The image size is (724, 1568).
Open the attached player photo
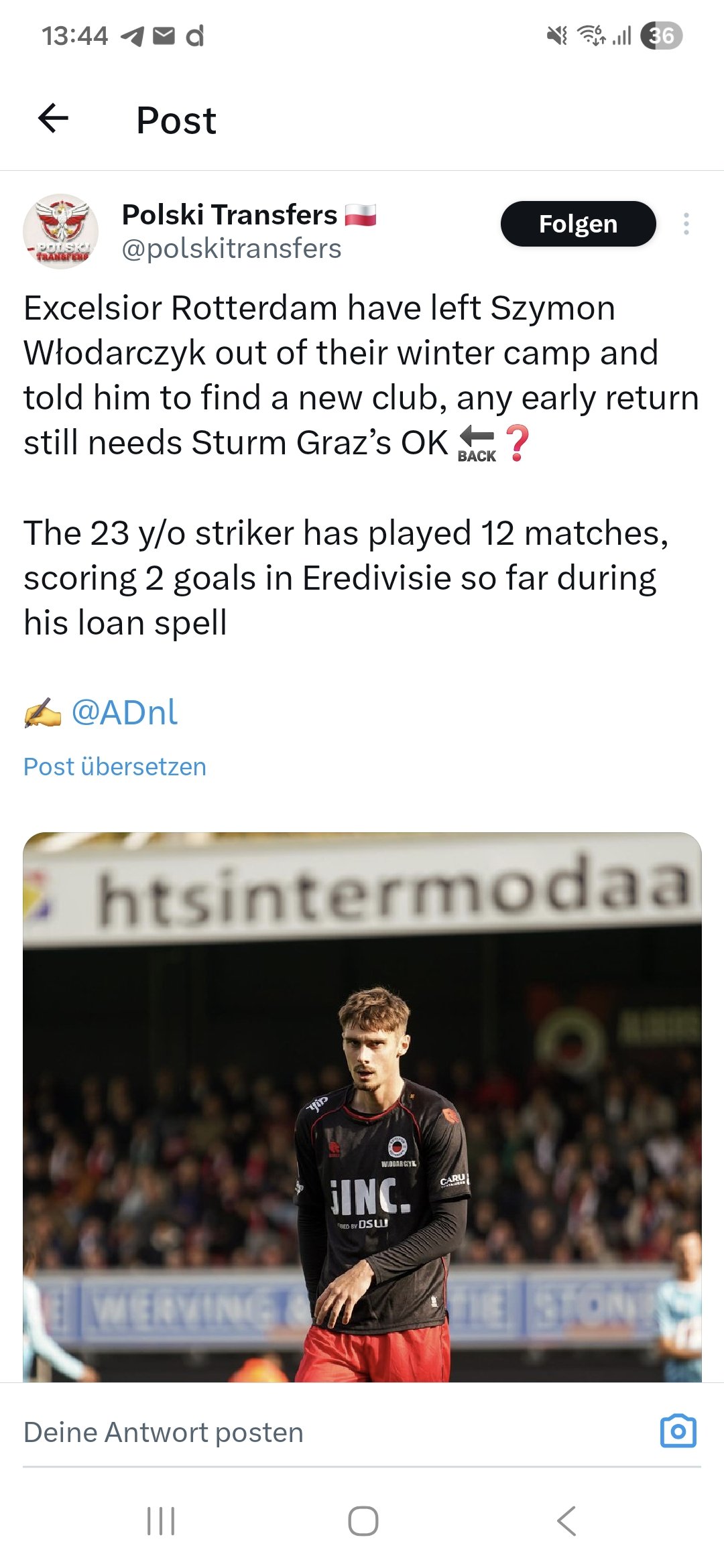(x=362, y=1106)
